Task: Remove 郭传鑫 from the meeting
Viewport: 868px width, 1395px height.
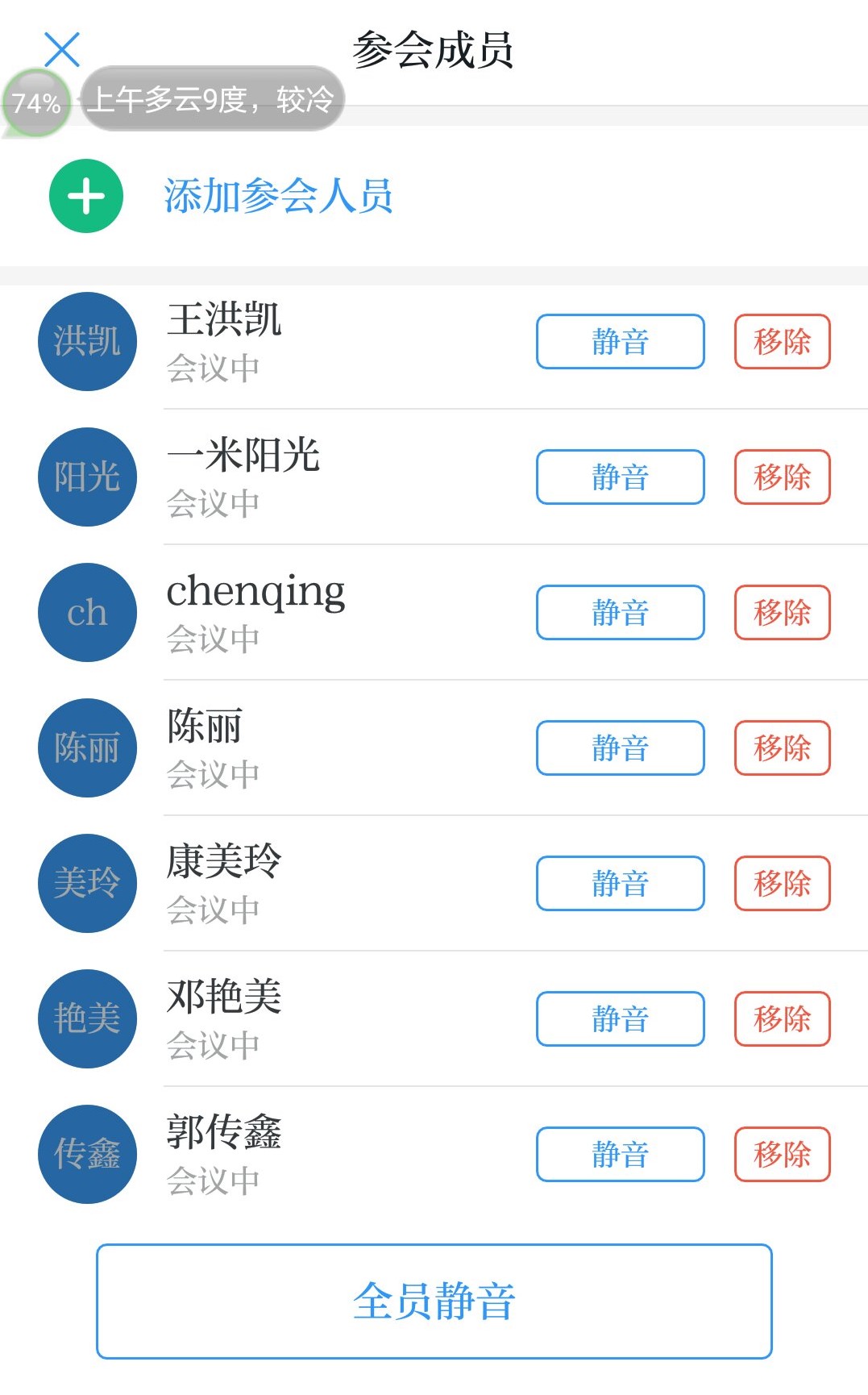Action: click(x=782, y=1155)
